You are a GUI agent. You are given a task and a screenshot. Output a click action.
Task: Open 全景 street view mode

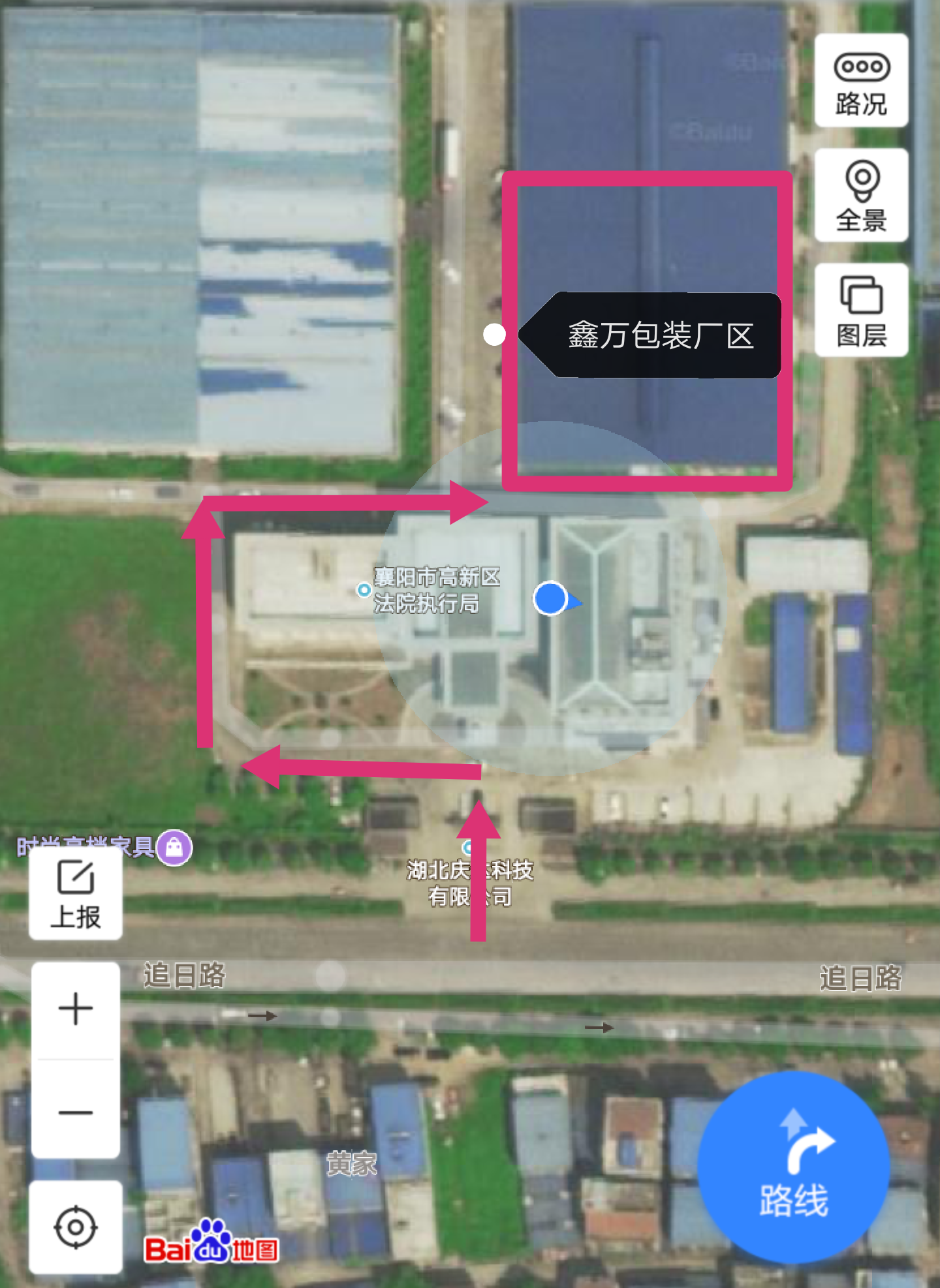(x=861, y=196)
